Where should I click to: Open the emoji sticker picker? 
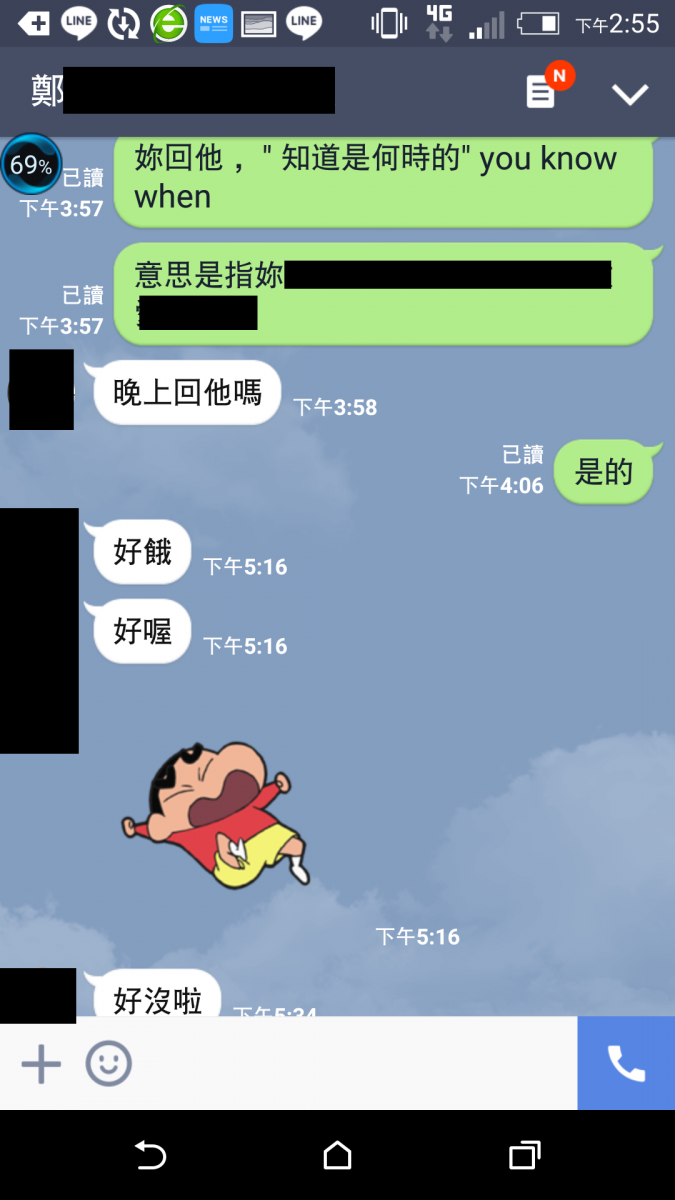108,1064
